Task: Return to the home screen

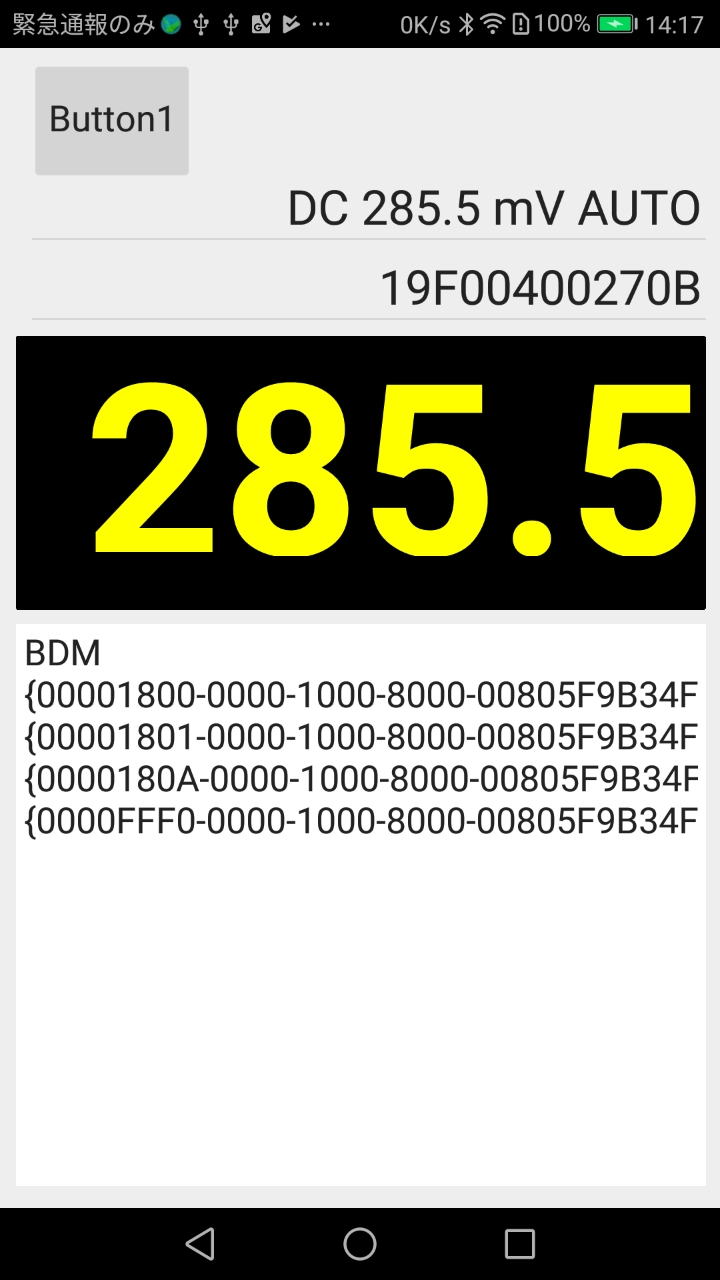Action: tap(360, 1244)
